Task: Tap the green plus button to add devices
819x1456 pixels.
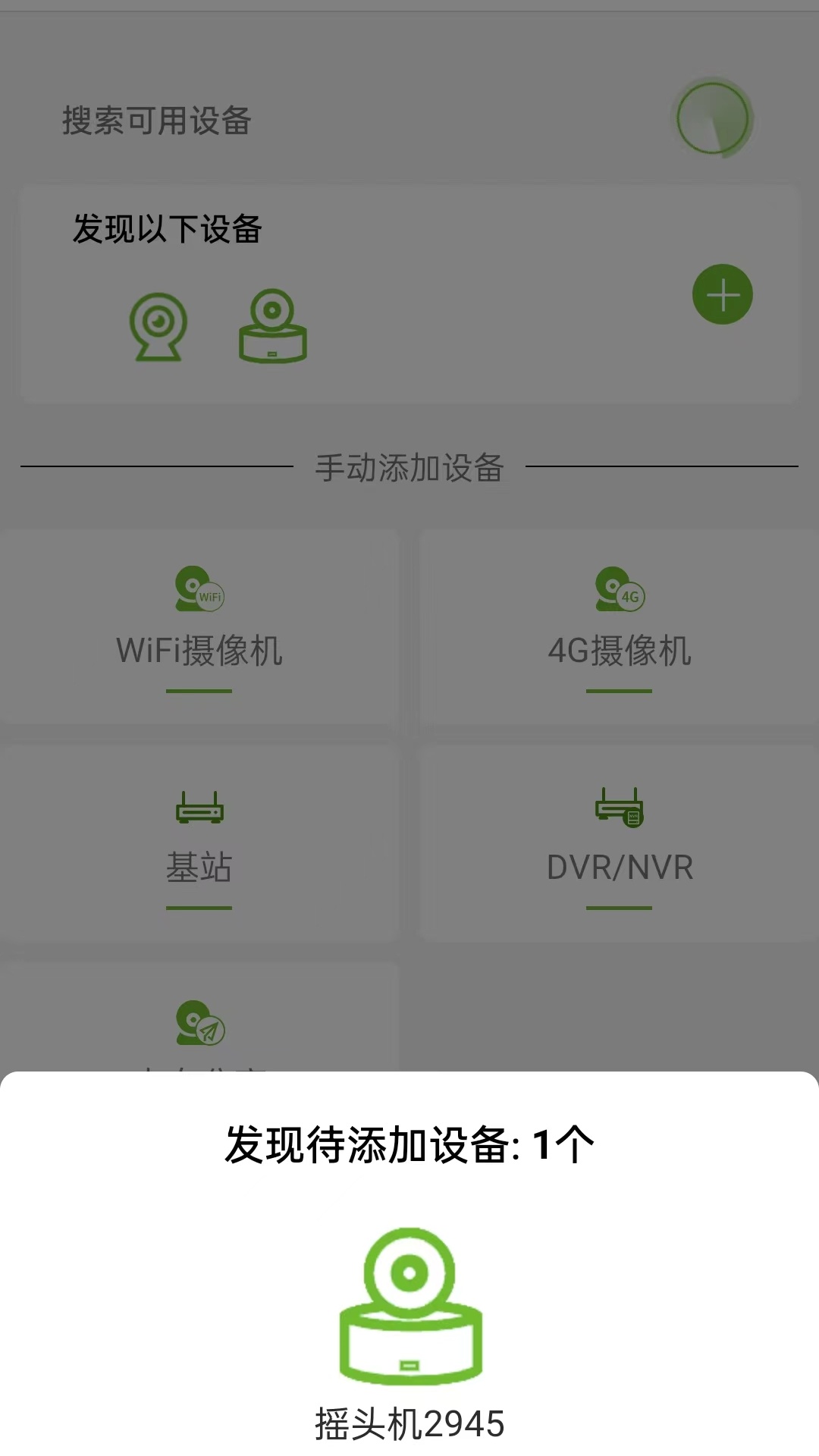Action: tap(721, 296)
